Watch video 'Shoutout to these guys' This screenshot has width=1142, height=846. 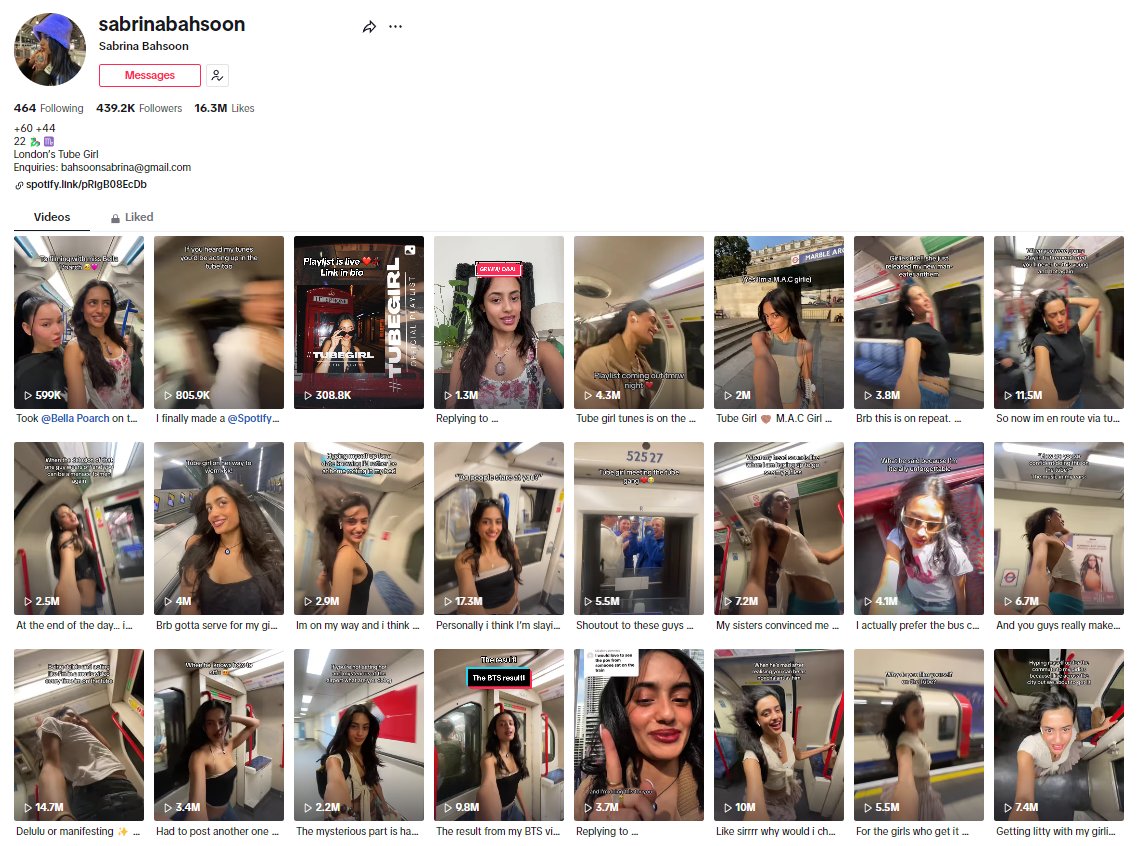639,528
